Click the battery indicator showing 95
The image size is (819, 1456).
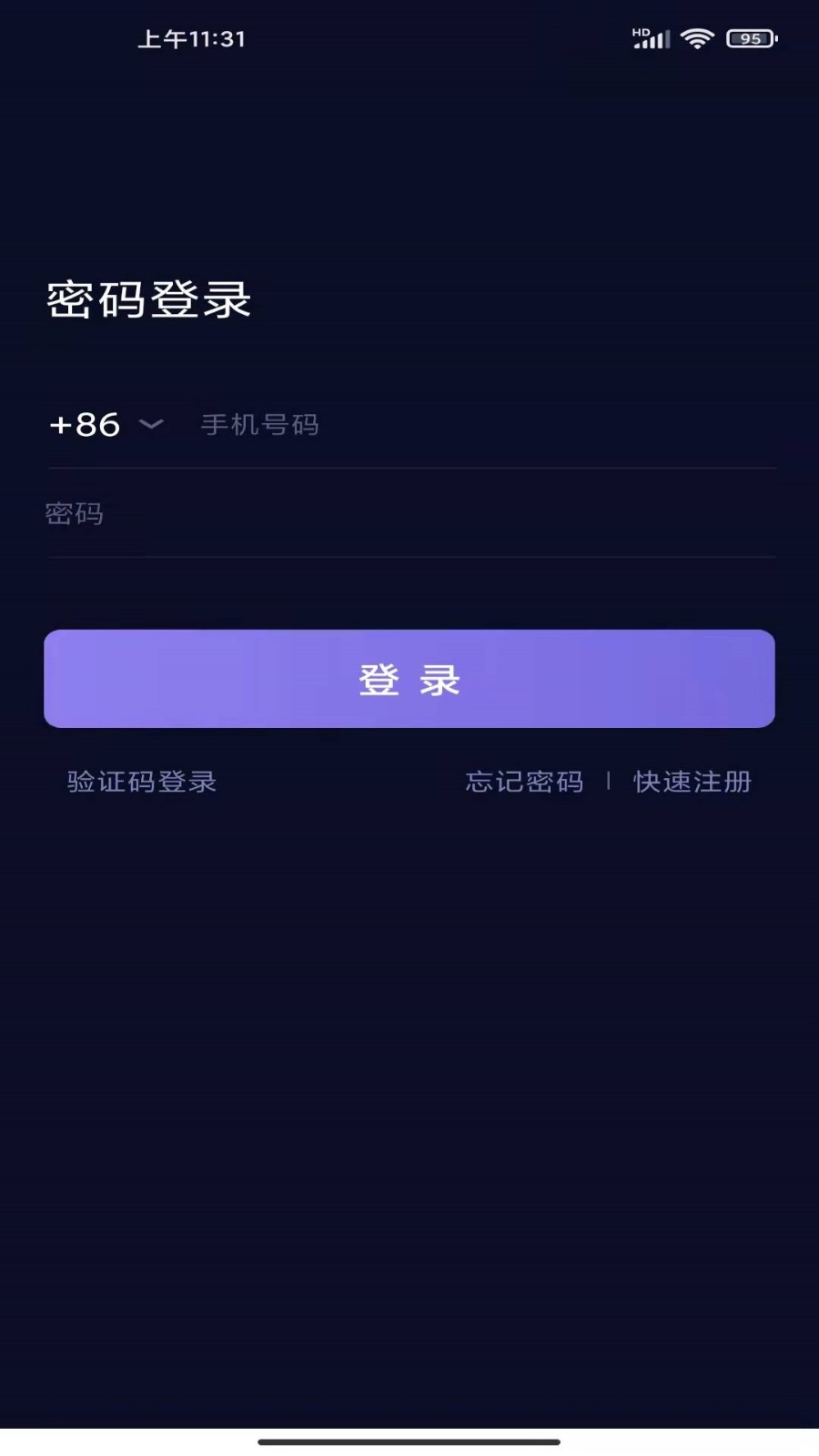[748, 38]
